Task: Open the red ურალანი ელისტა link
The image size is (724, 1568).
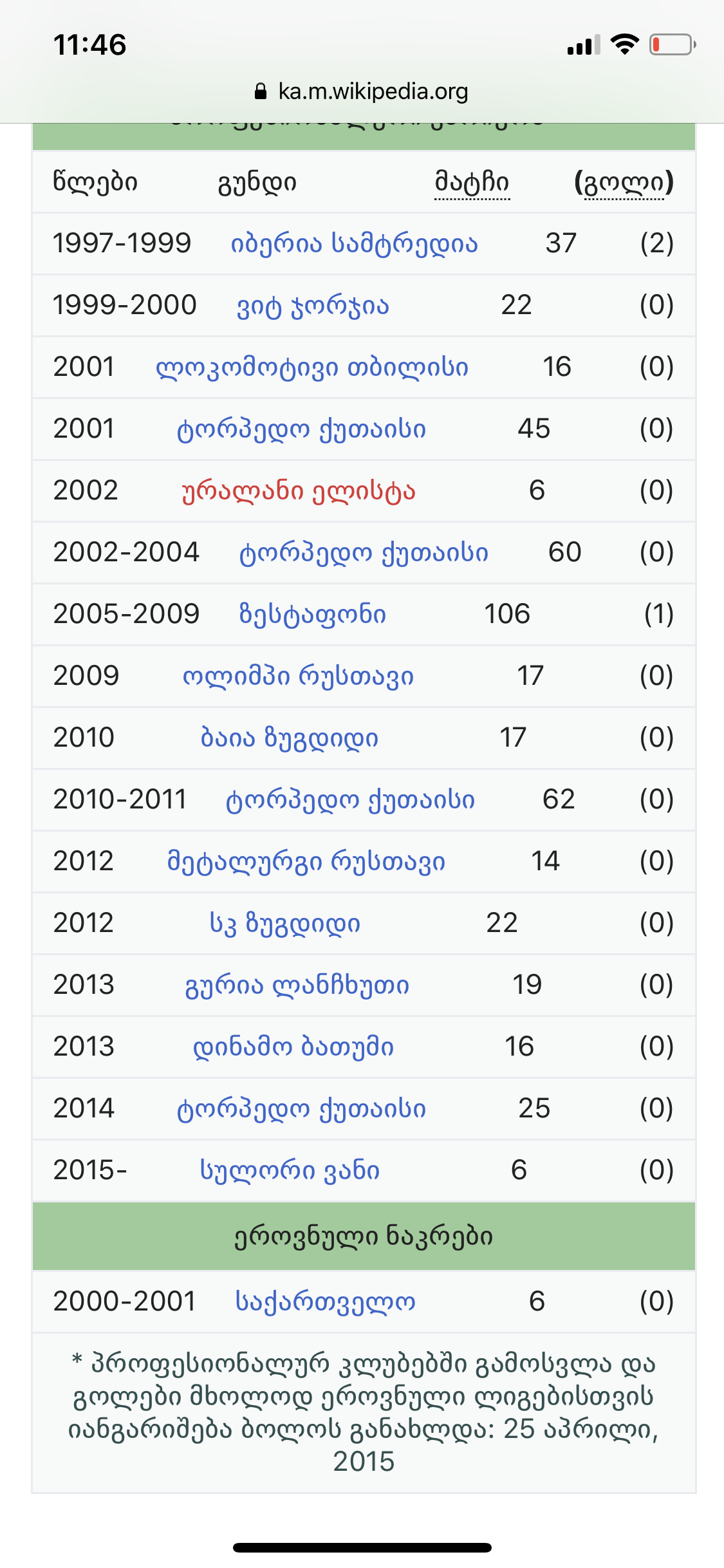Action: click(x=299, y=491)
